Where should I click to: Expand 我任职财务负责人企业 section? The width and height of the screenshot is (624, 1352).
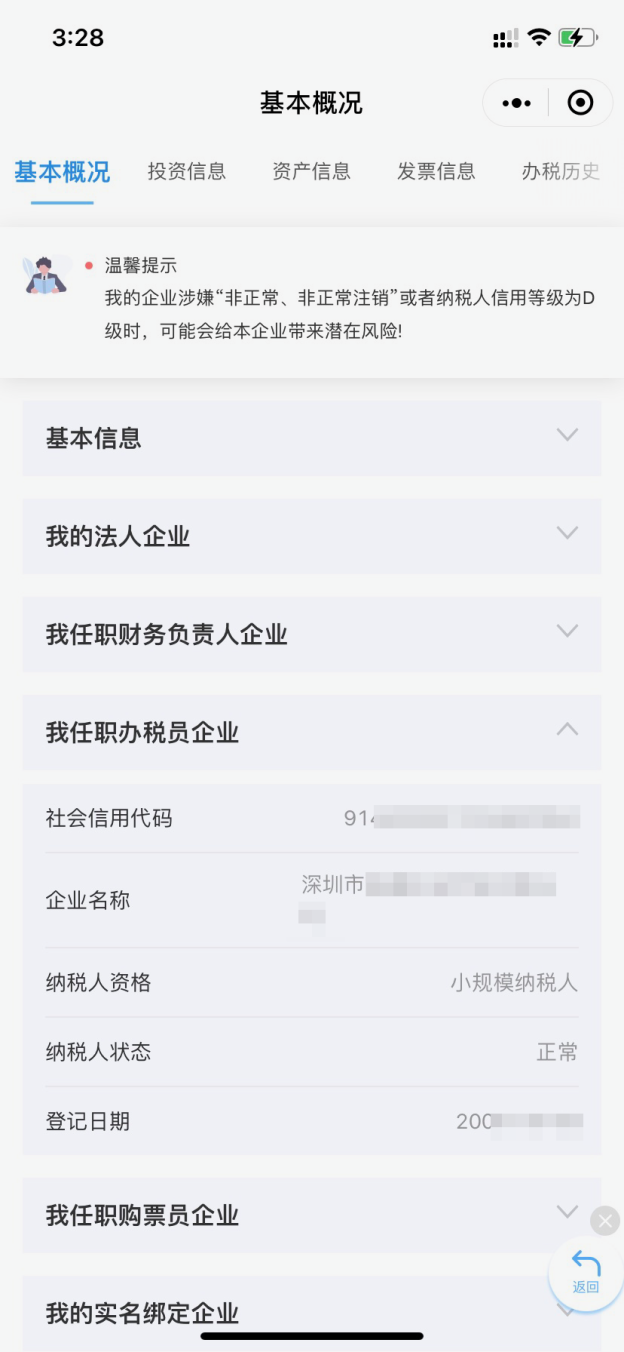pos(312,634)
